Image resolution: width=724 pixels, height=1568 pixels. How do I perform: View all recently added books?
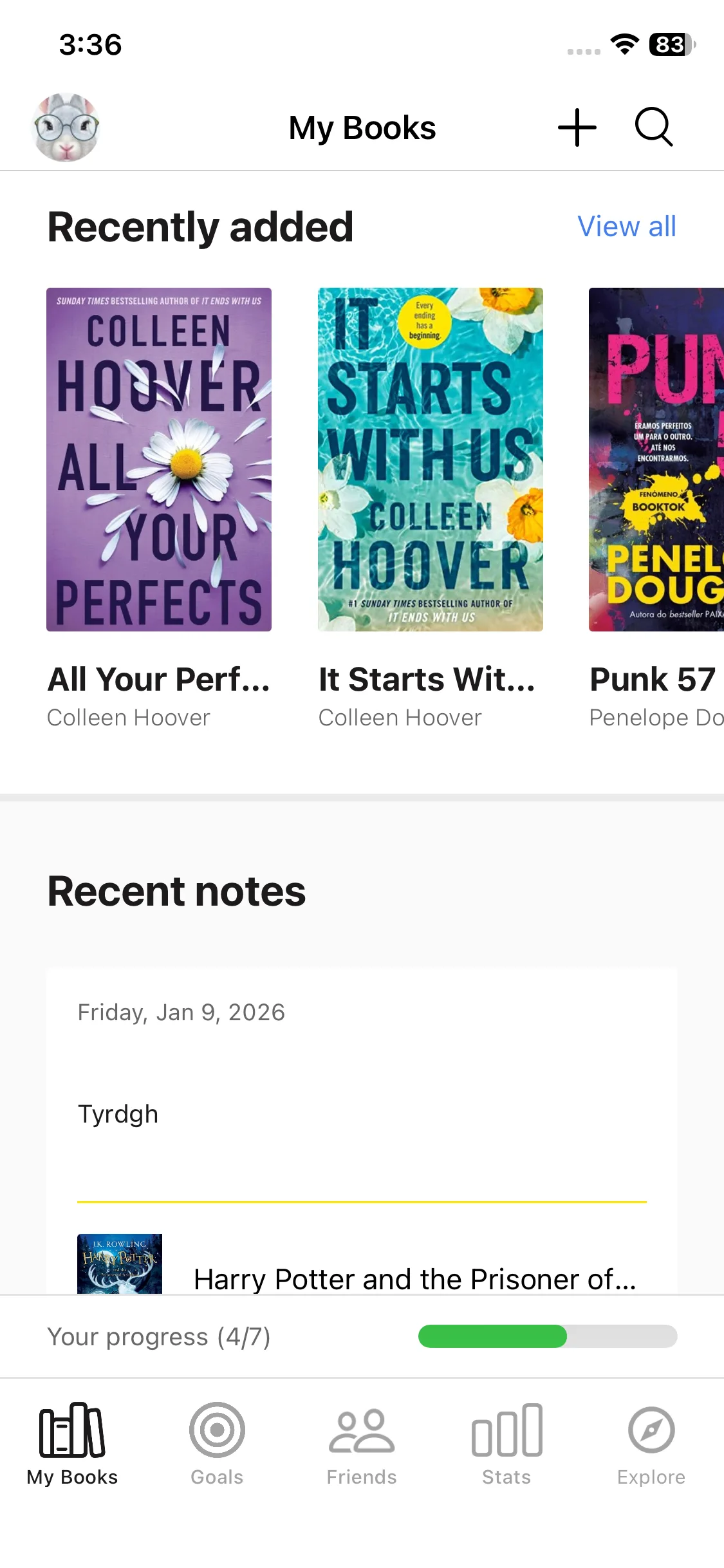coord(626,227)
